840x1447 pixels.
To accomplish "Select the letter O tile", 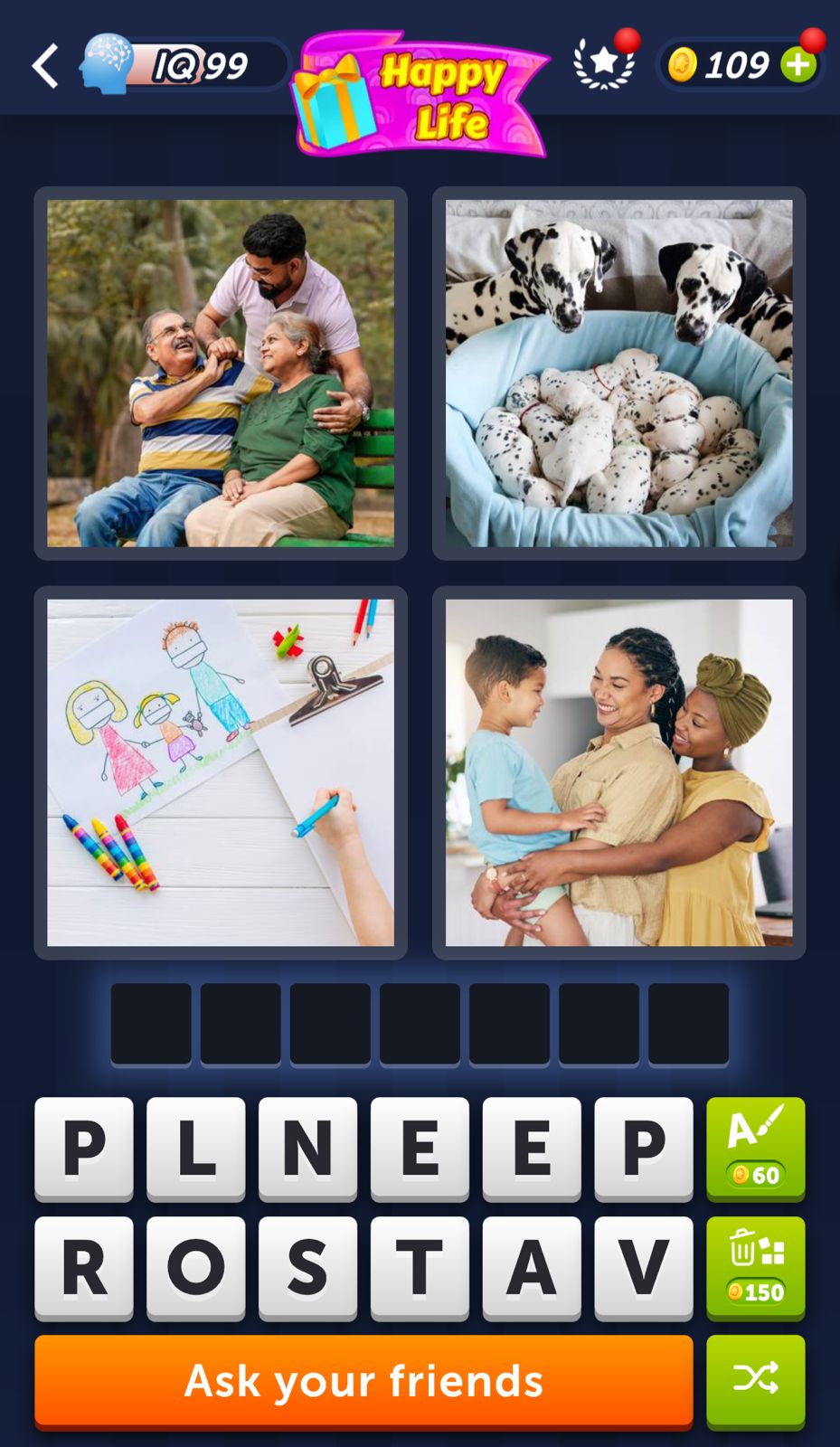I will [195, 1267].
